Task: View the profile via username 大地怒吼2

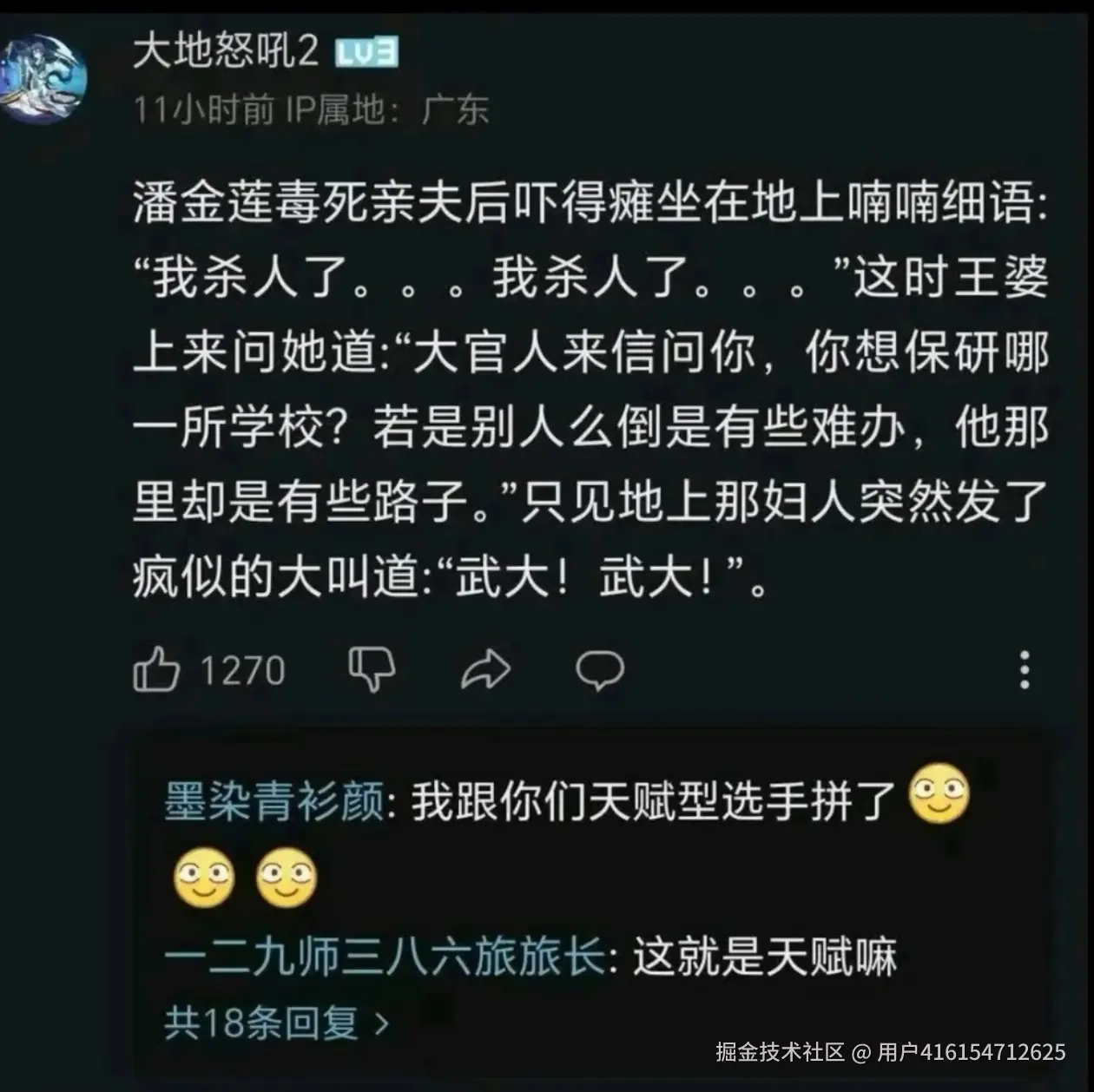Action: pyautogui.click(x=226, y=52)
